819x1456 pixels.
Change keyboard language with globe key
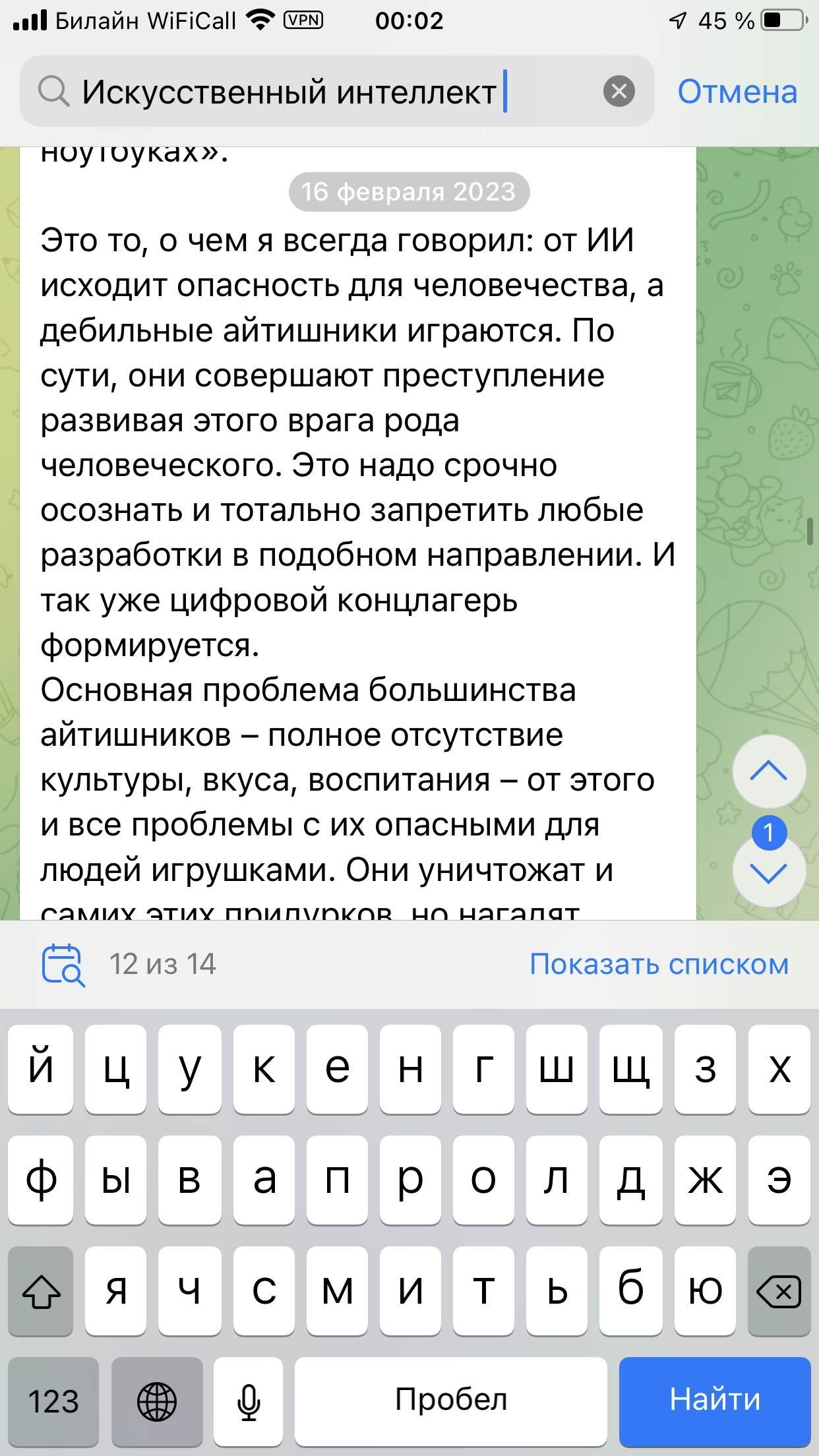pos(157,1401)
